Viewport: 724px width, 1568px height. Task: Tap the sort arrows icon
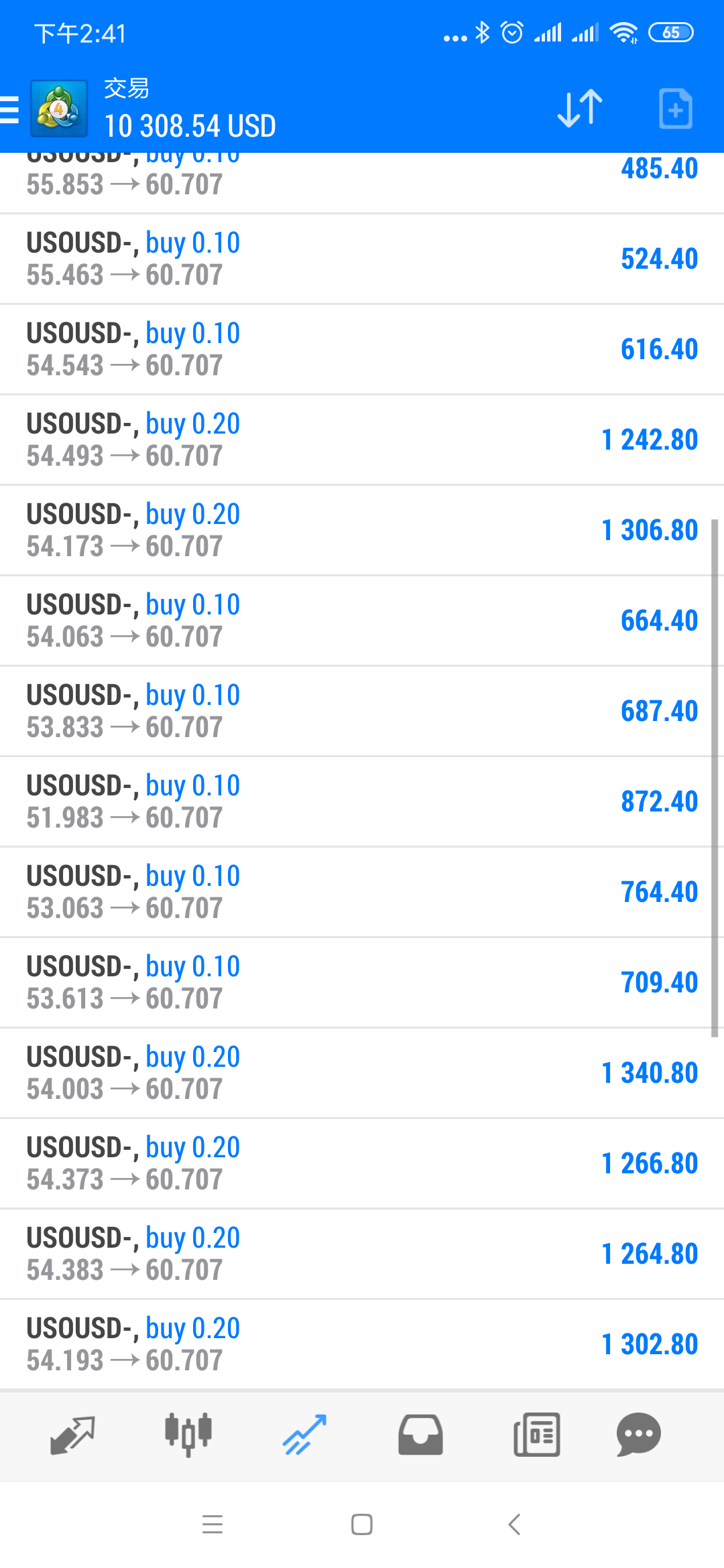tap(580, 108)
